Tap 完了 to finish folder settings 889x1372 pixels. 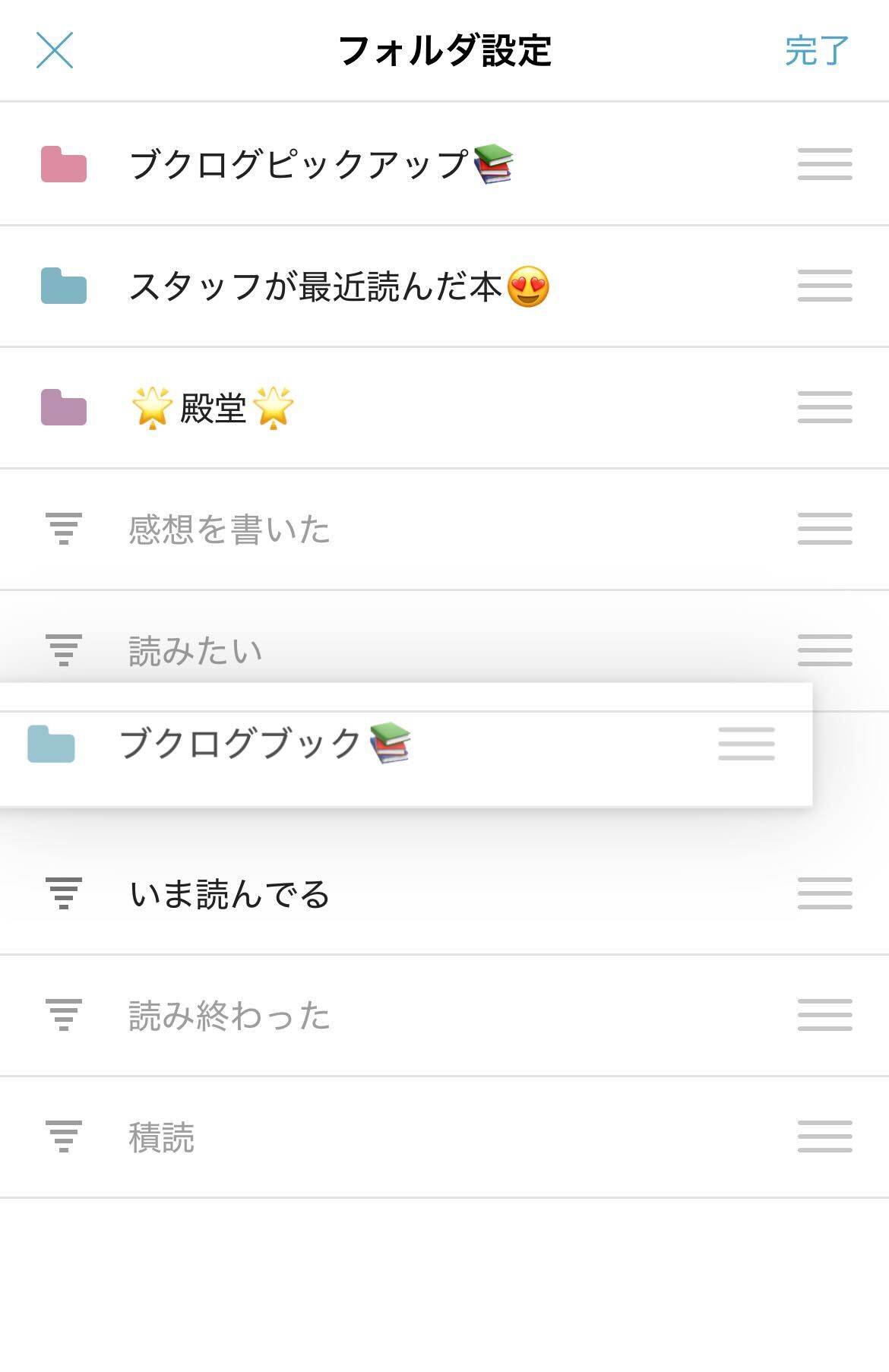coord(816,51)
